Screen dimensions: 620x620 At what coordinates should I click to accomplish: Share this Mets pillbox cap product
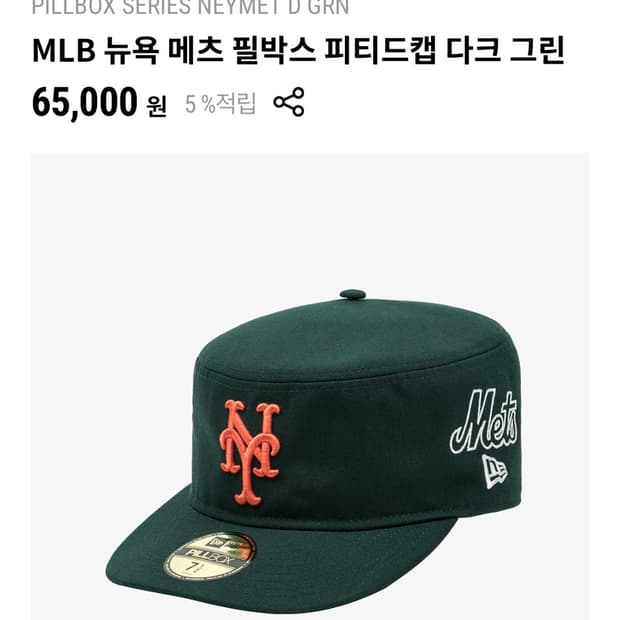pos(289,102)
